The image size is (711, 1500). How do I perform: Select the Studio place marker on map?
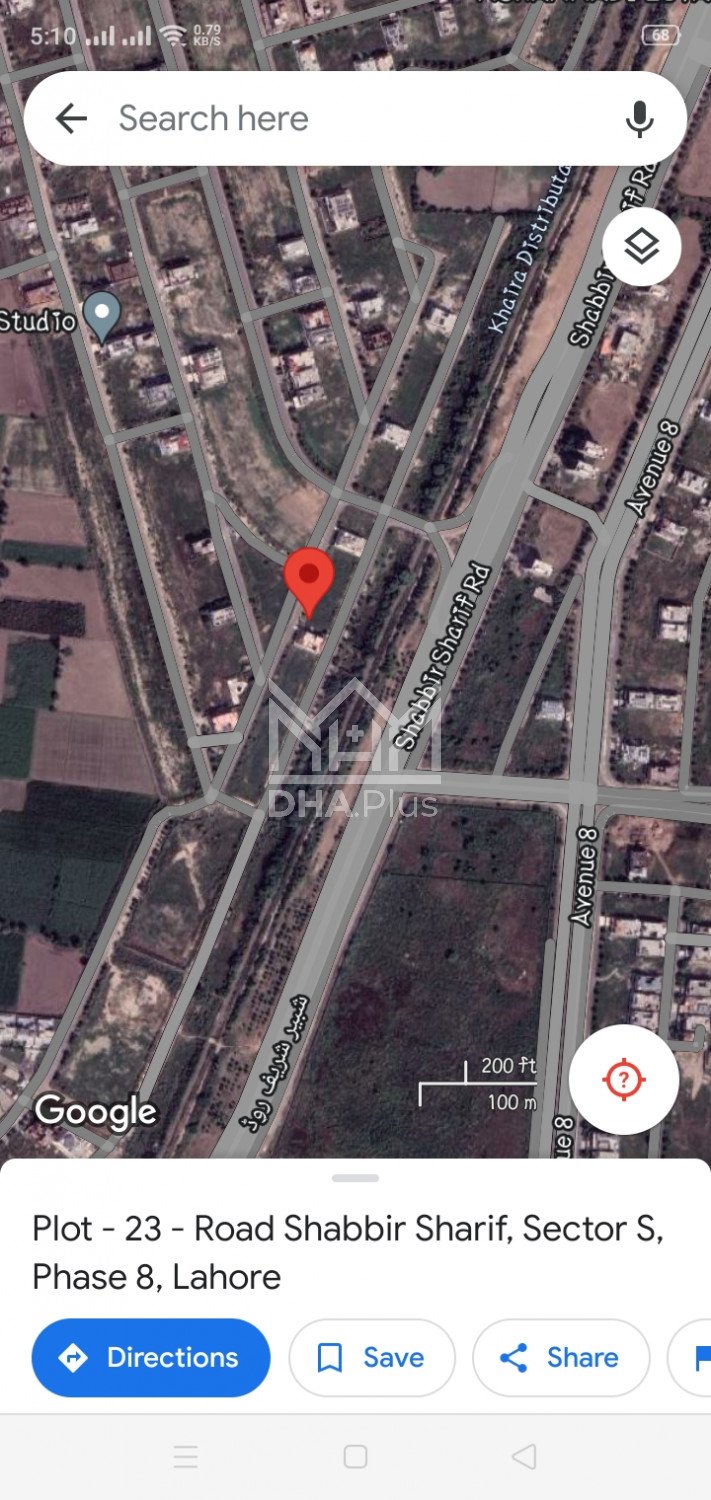[x=101, y=315]
